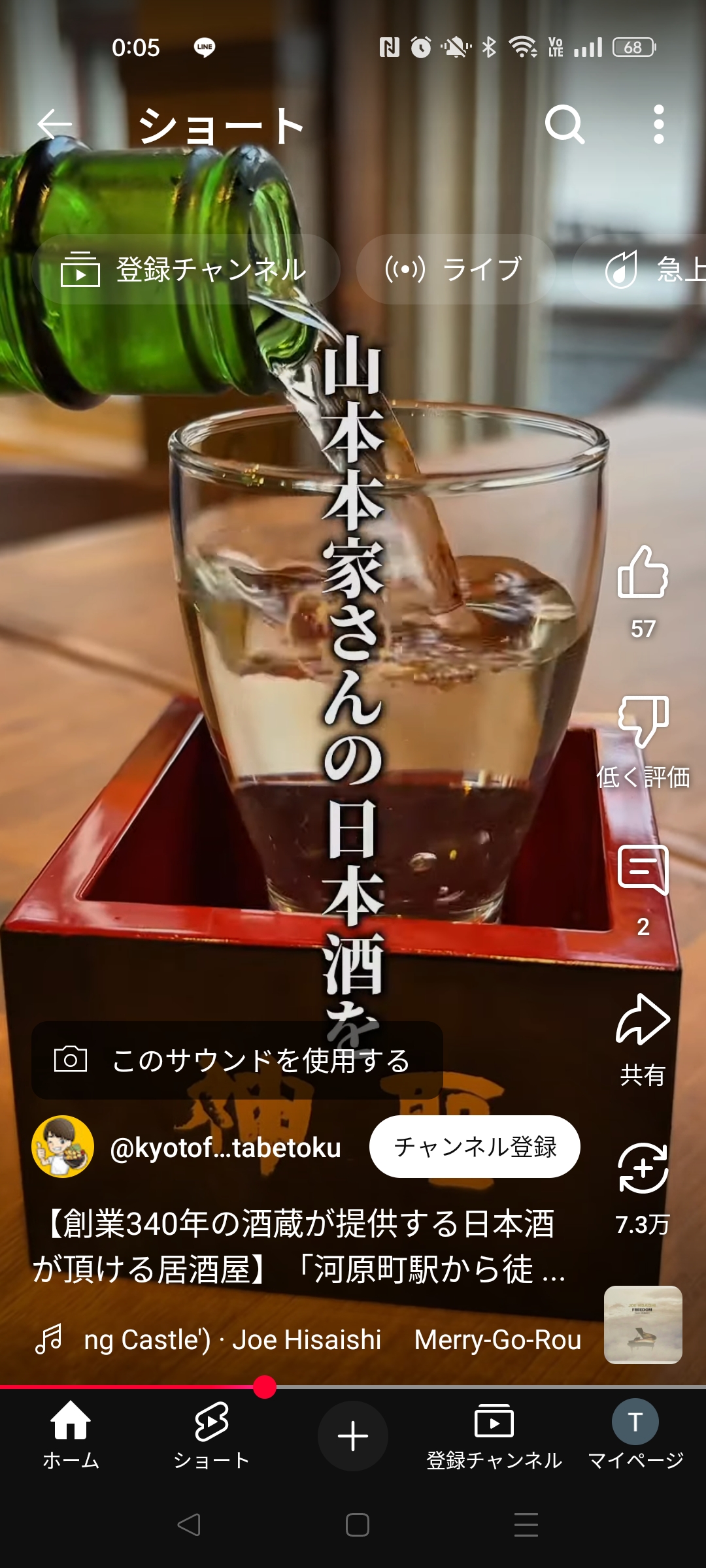Select the ライブ chip

pyautogui.click(x=456, y=269)
